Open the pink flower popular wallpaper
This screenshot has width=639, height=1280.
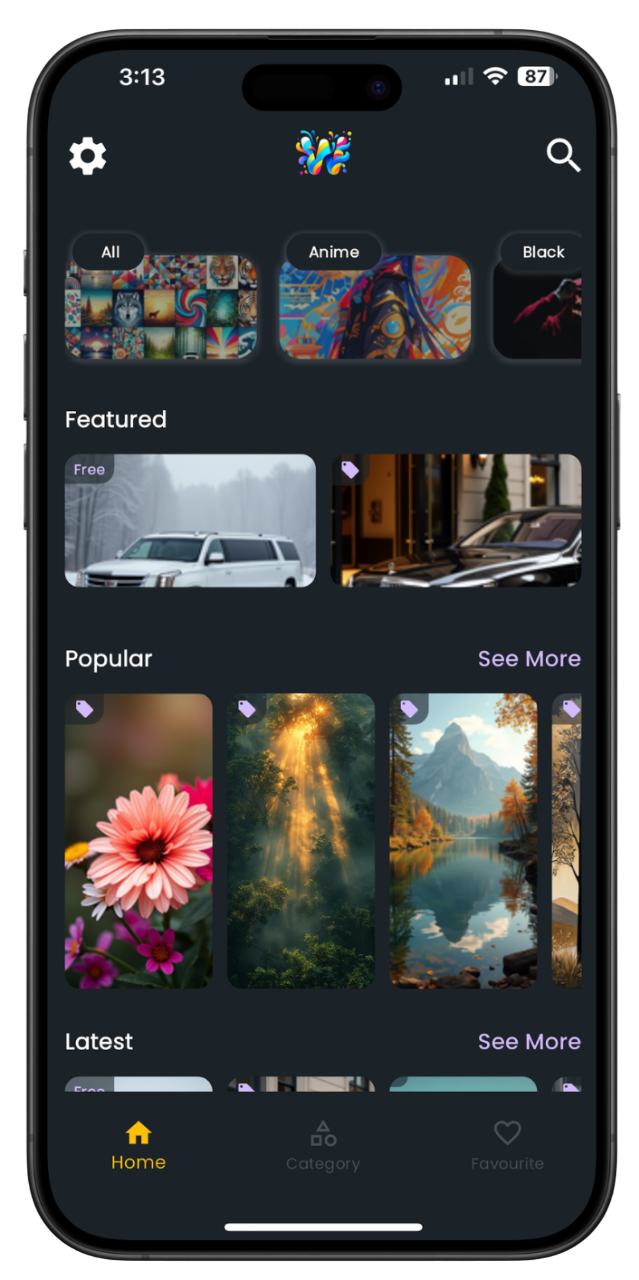pyautogui.click(x=139, y=841)
